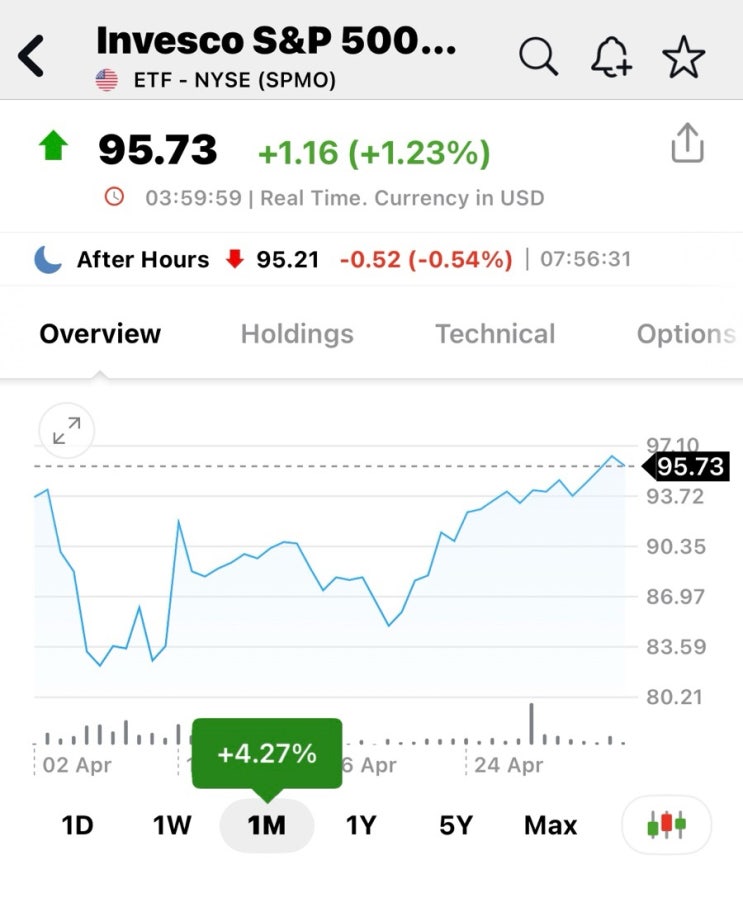This screenshot has height=912, width=743.
Task: Show the 5Y chart range
Action: tap(456, 826)
